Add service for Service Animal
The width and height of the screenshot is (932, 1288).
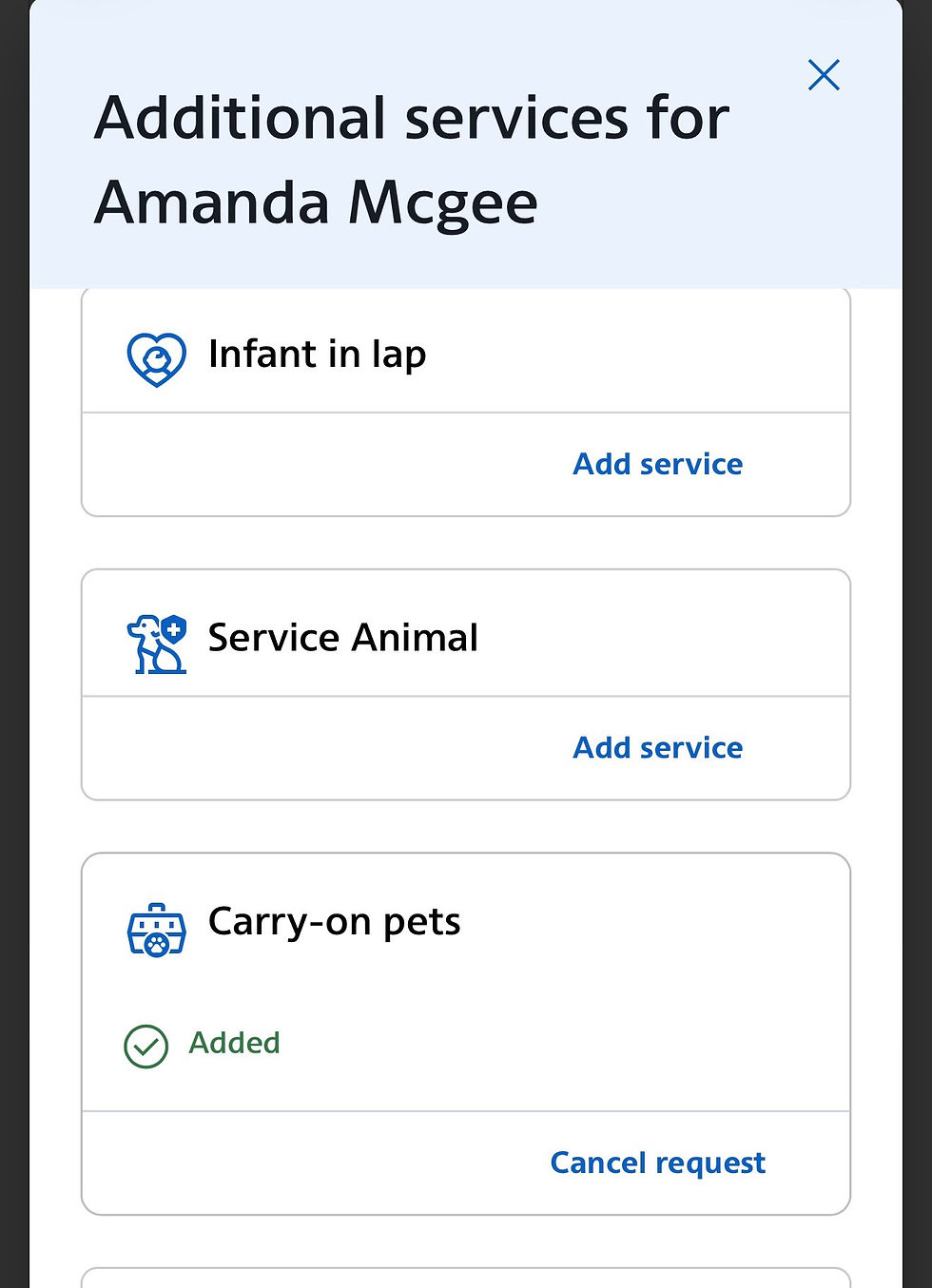point(657,748)
